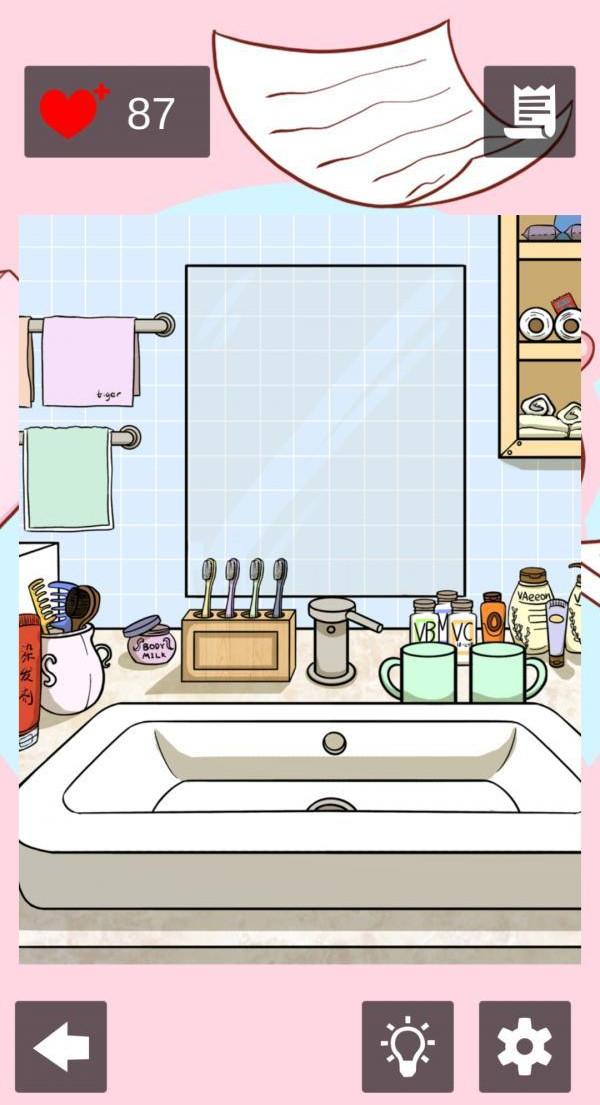The image size is (600, 1105).
Task: Go back with the arrow button
Action: [61, 1047]
